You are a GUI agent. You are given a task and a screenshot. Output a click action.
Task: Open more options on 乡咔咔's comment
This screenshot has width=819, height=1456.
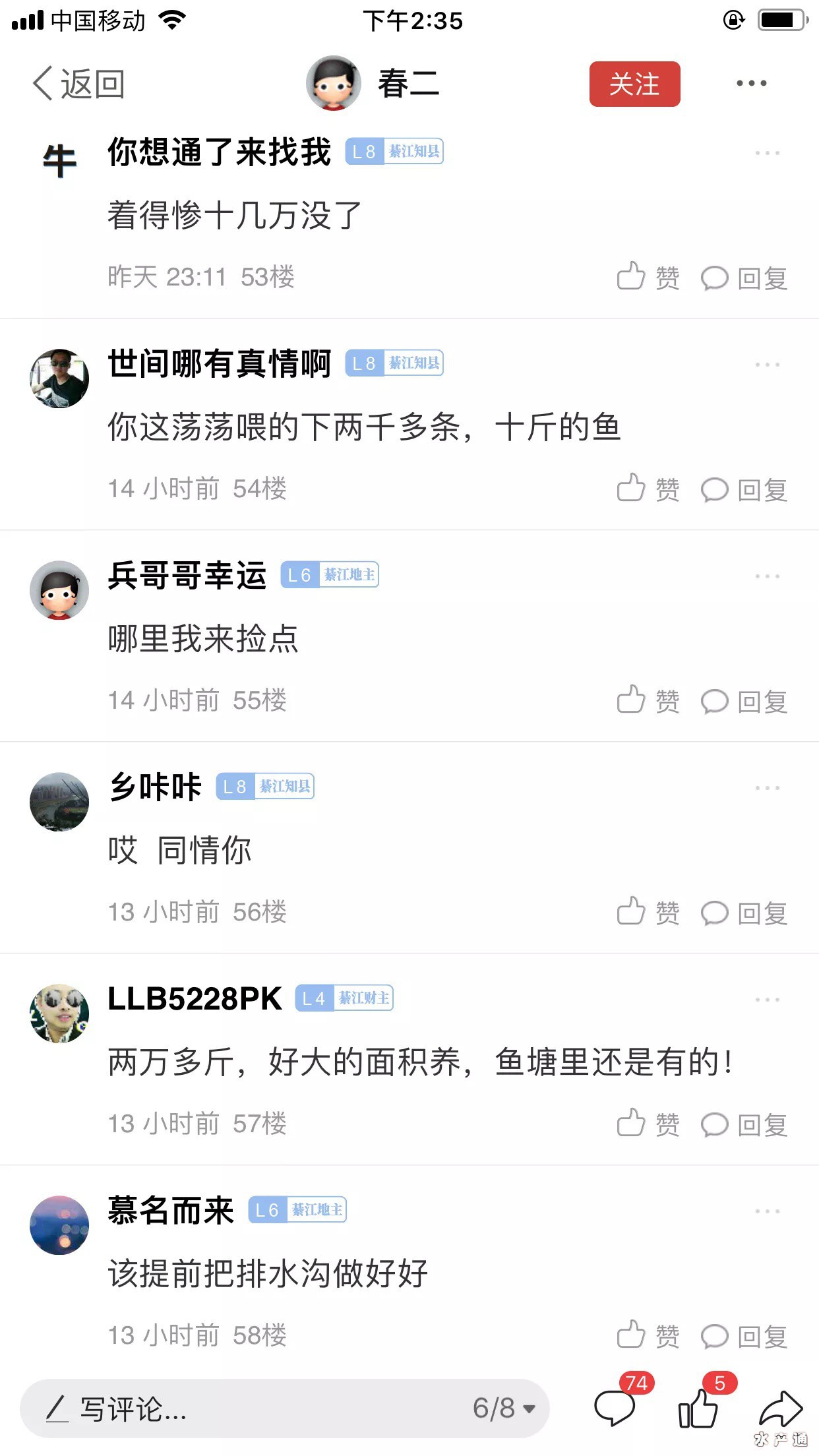[767, 788]
